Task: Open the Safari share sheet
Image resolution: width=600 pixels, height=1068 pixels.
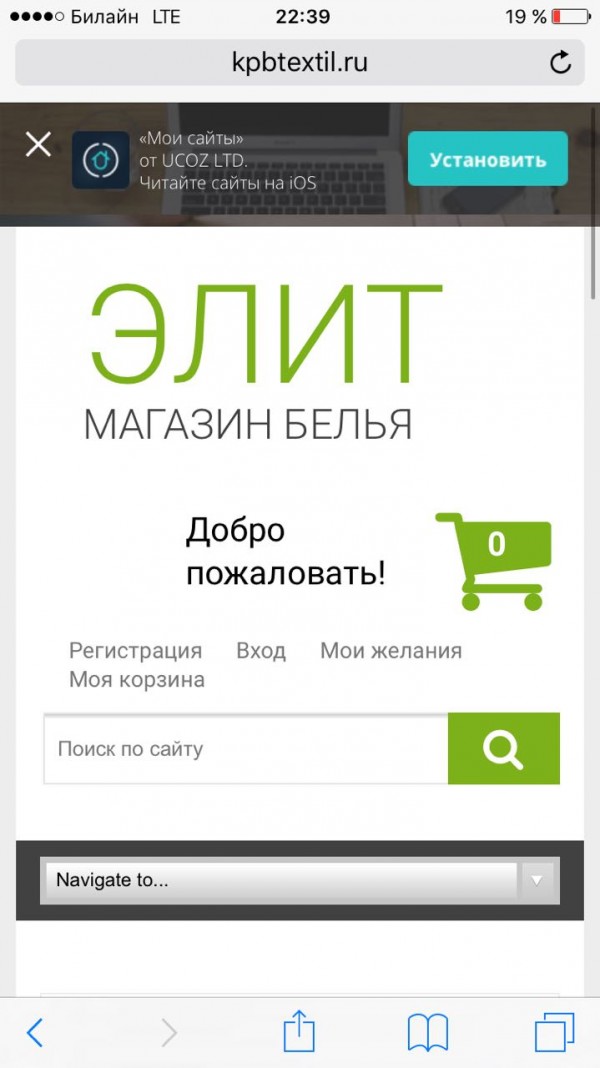Action: 299,1030
